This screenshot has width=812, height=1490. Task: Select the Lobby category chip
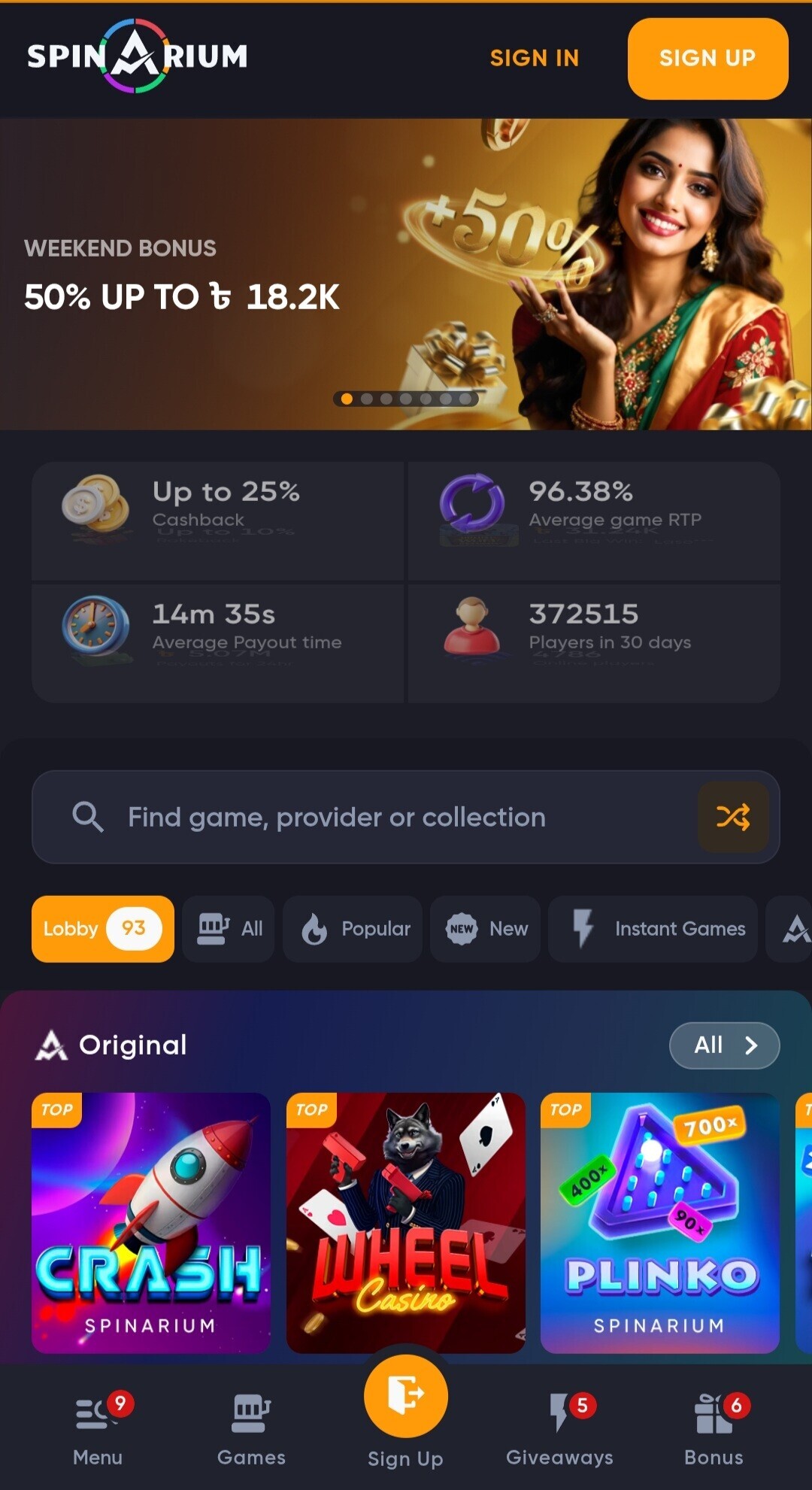click(x=102, y=929)
